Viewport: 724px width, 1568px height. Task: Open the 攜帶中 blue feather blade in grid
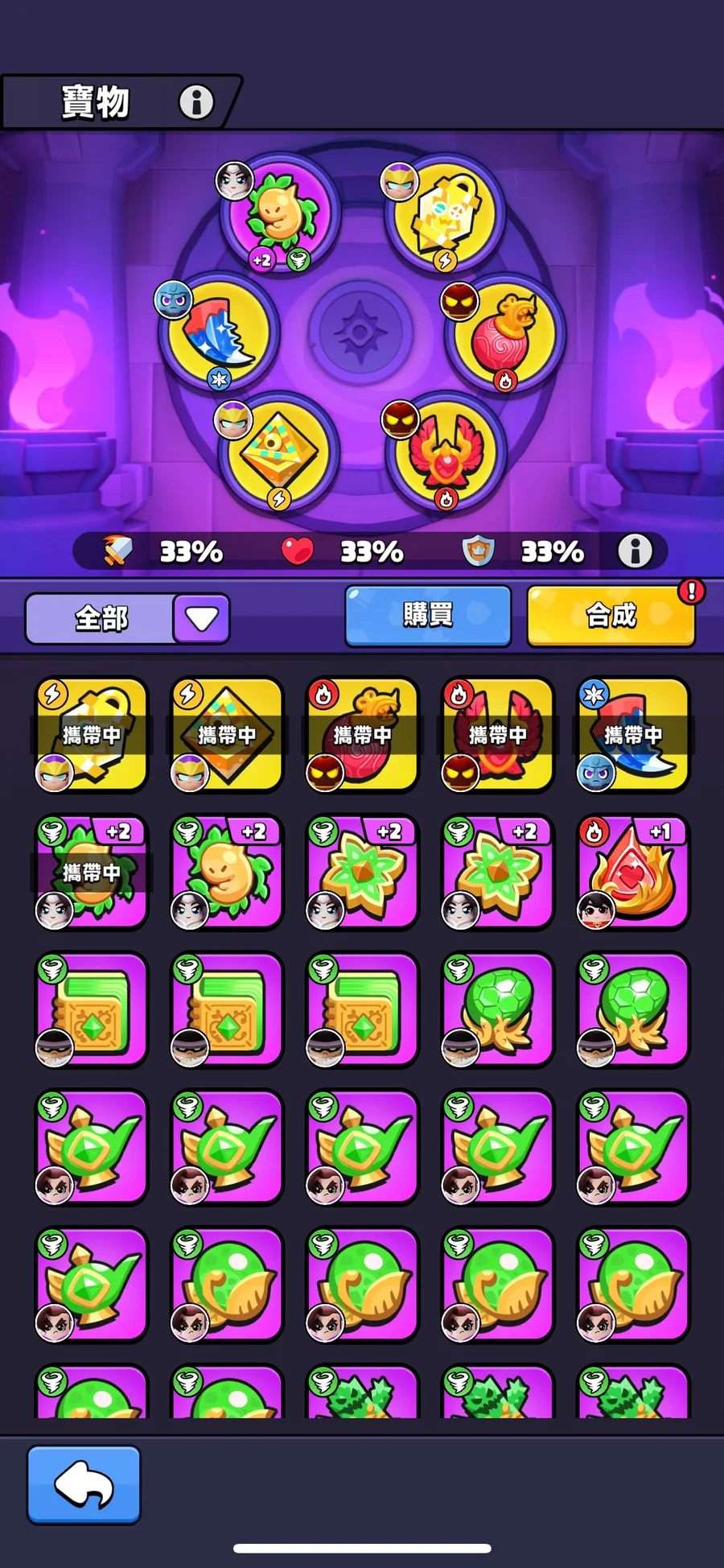(x=634, y=735)
